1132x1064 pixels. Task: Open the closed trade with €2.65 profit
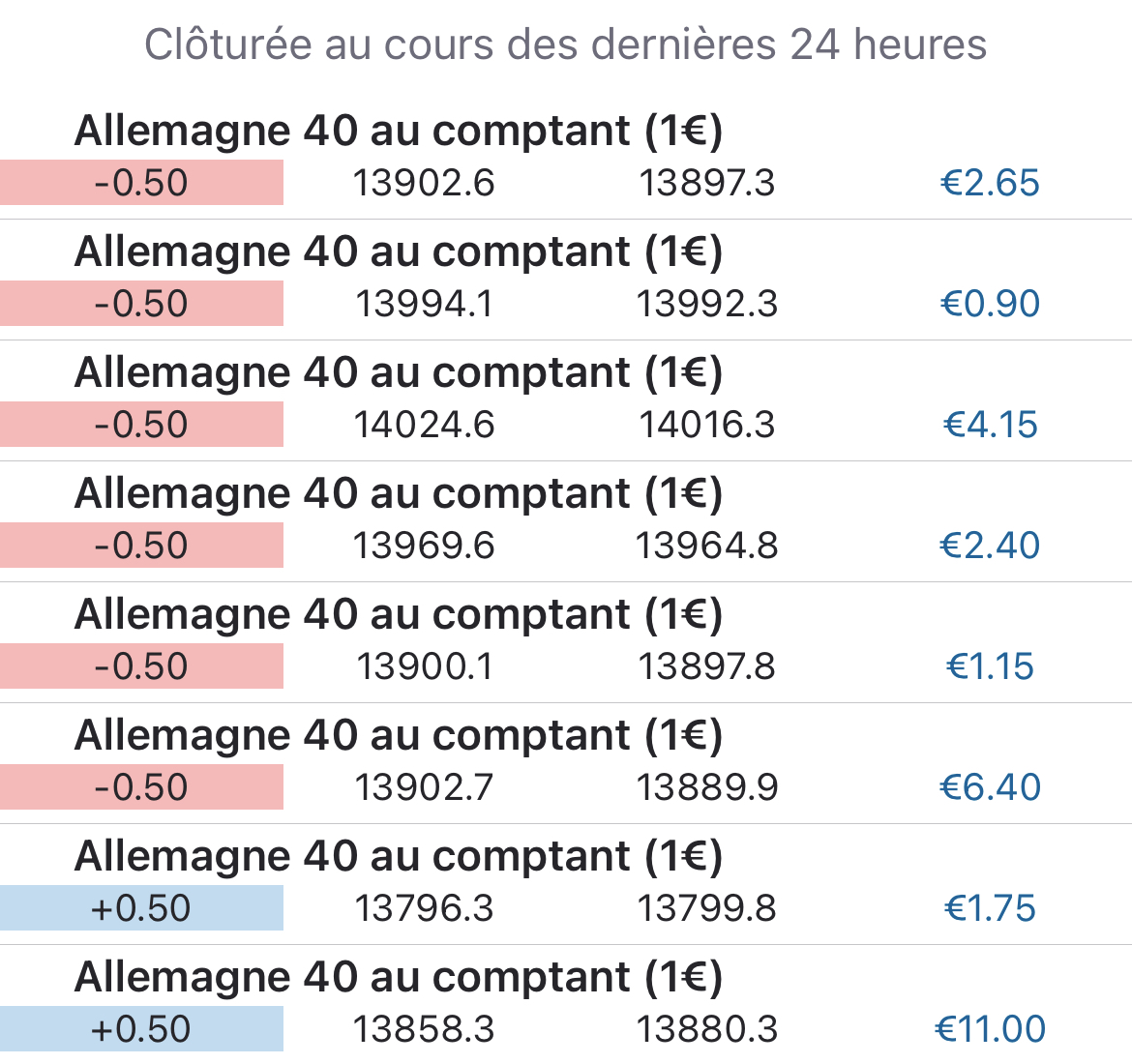tap(566, 160)
